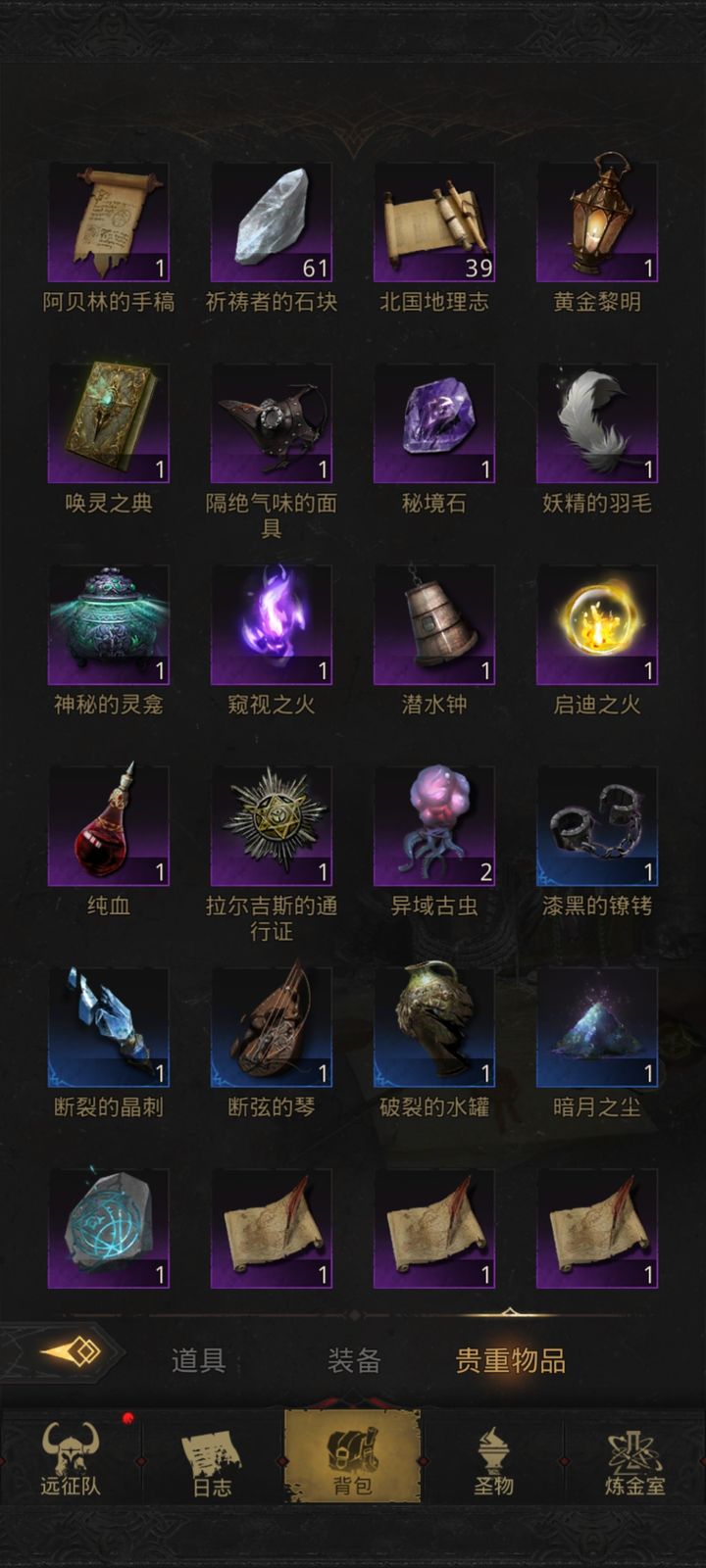Inspect the 纯血 potion
The height and width of the screenshot is (1568, 706).
click(108, 826)
